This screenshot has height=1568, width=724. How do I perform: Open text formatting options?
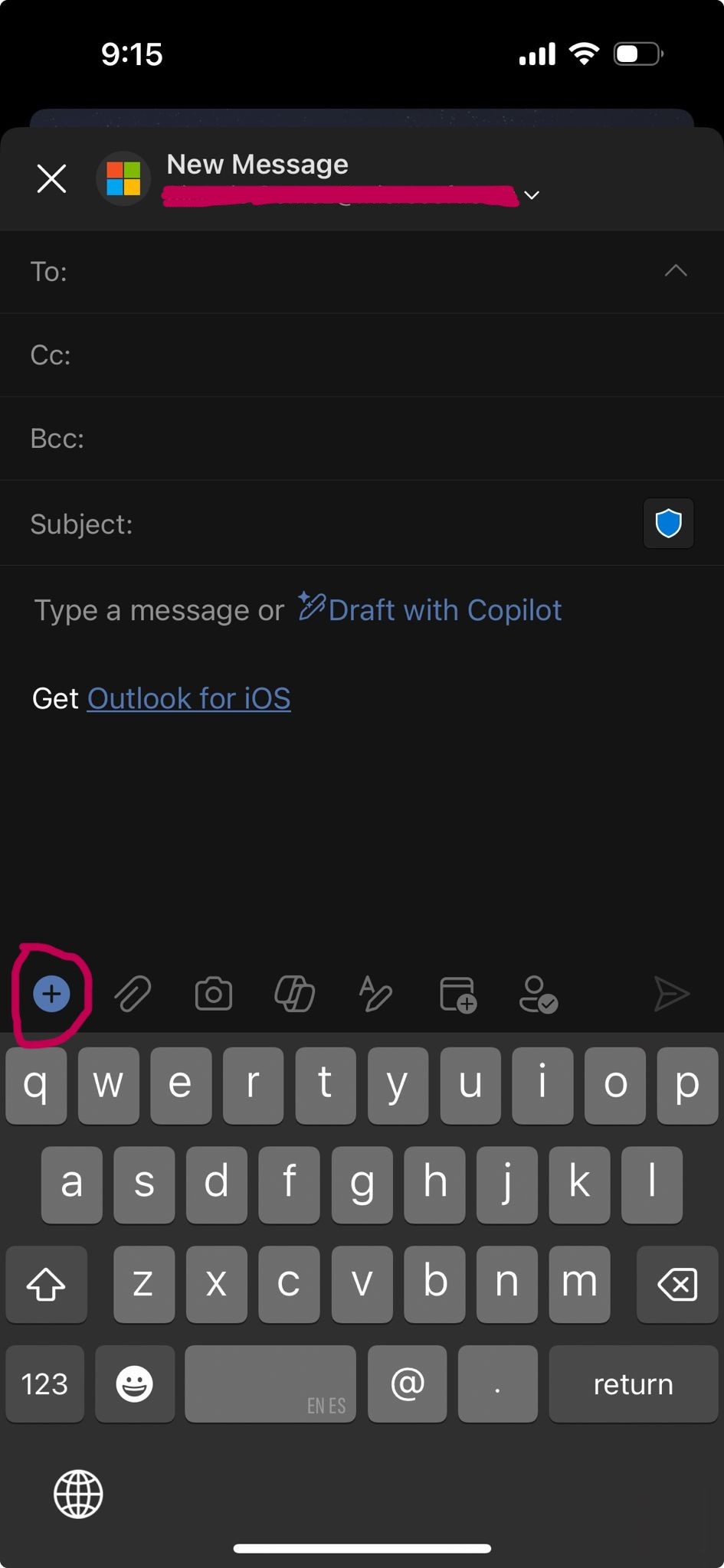(375, 994)
